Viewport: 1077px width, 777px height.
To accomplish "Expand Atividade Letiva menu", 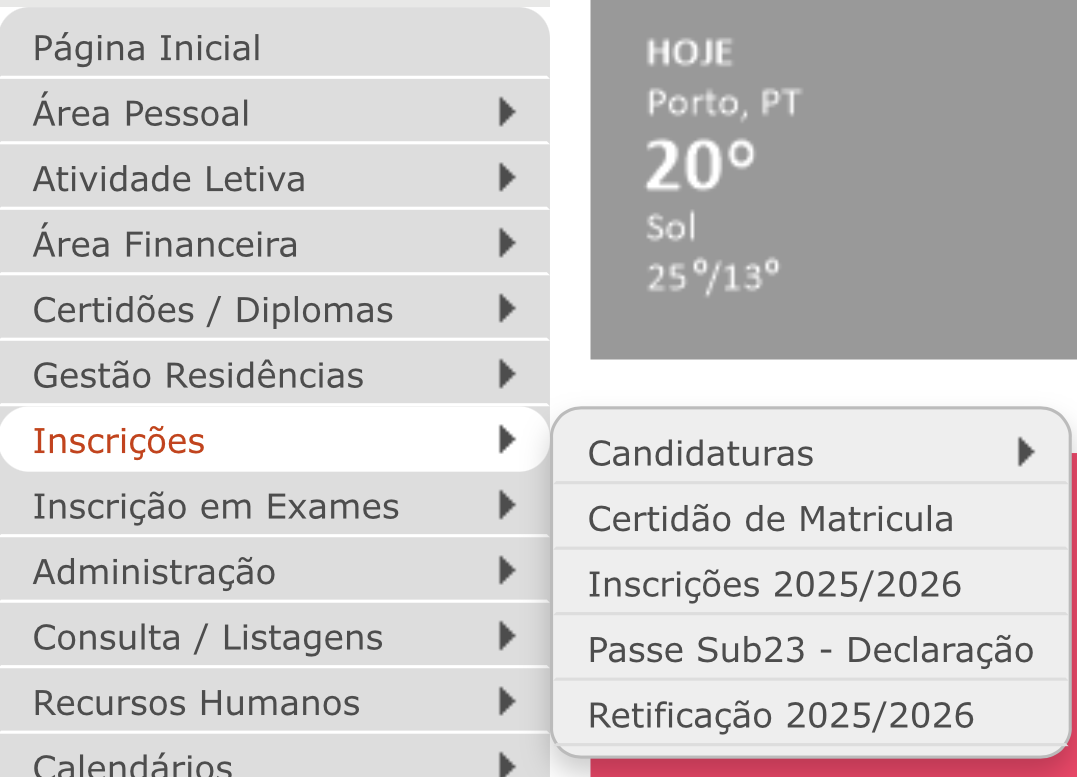I will tap(169, 179).
